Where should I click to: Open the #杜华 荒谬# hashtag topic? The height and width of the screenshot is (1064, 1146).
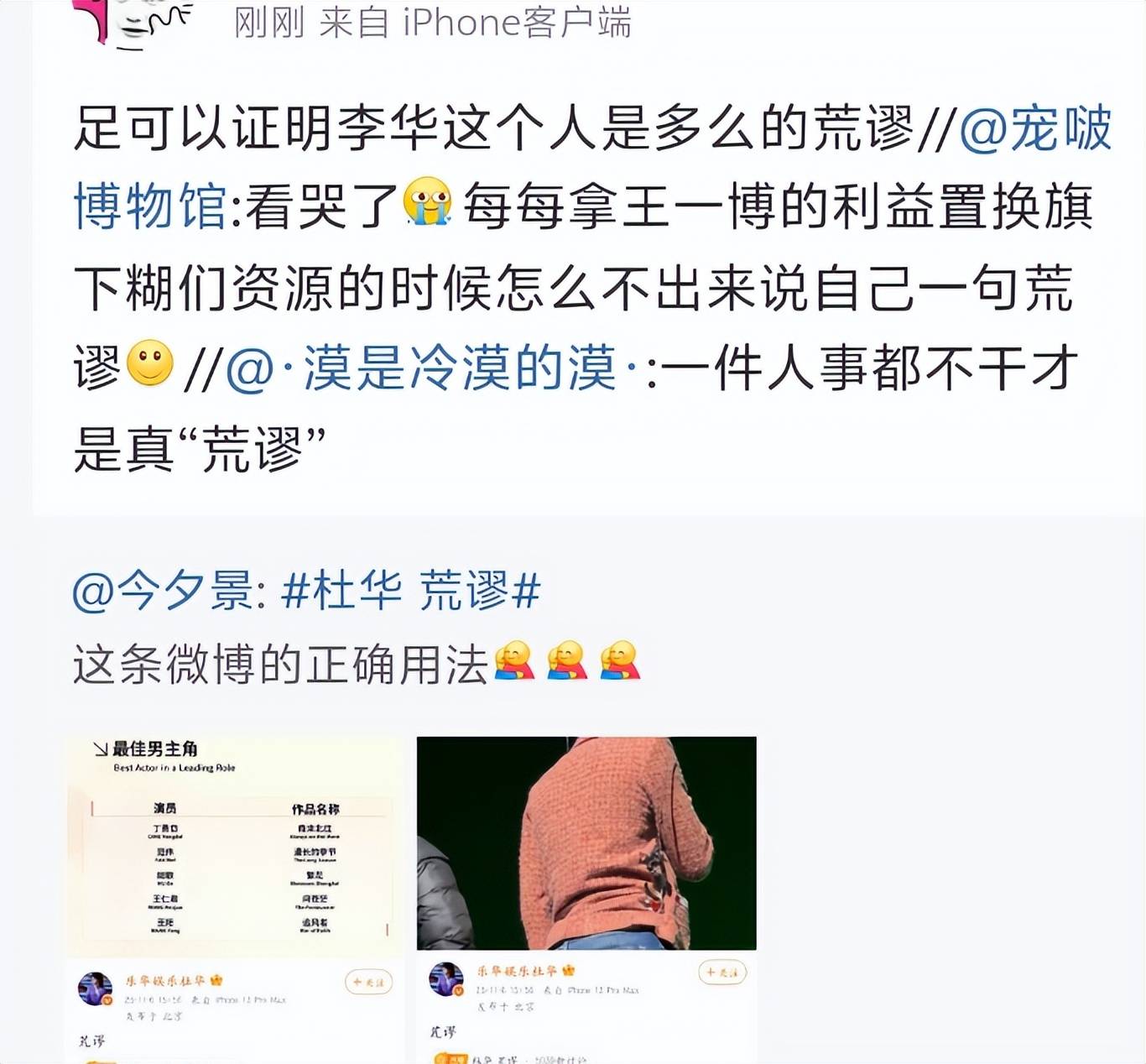pyautogui.click(x=410, y=591)
